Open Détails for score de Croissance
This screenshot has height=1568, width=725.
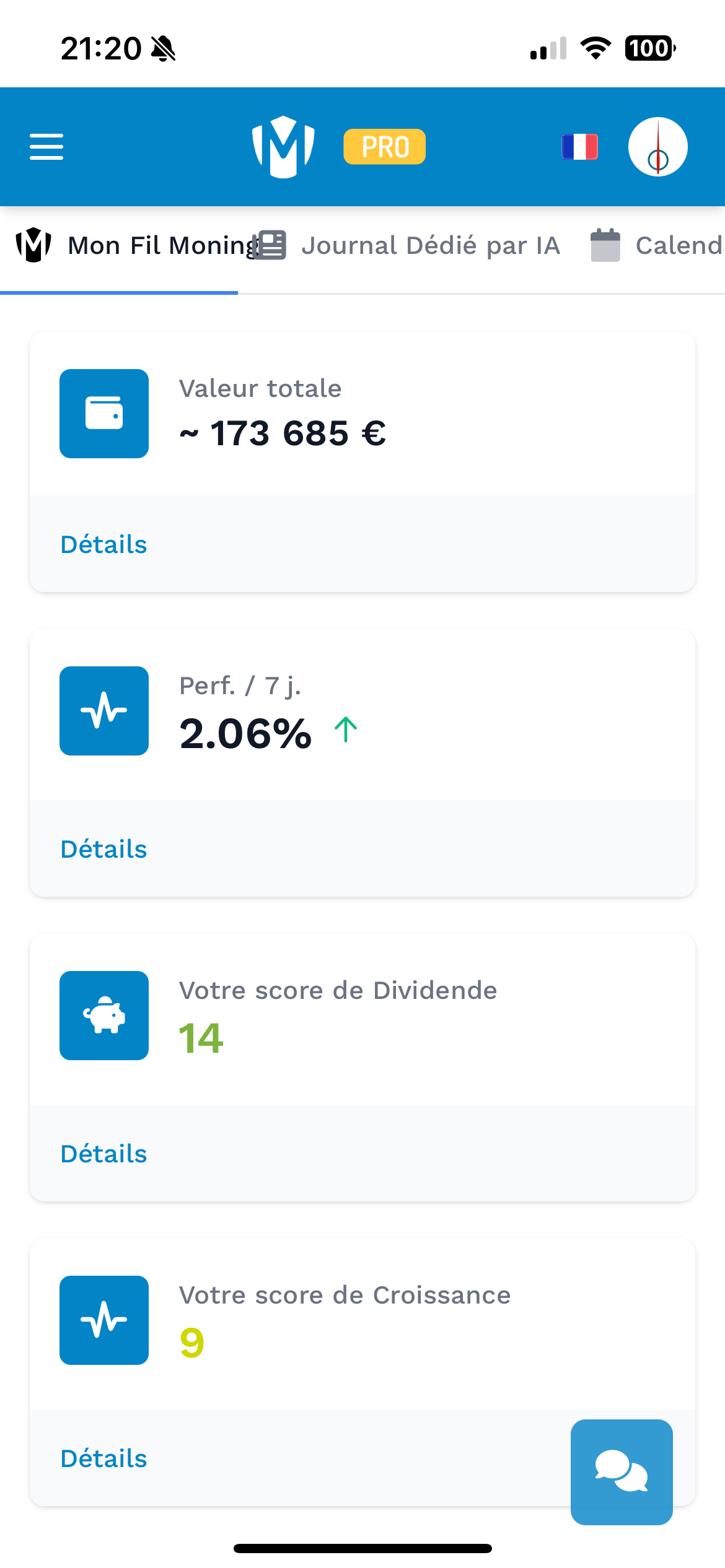coord(103,1458)
